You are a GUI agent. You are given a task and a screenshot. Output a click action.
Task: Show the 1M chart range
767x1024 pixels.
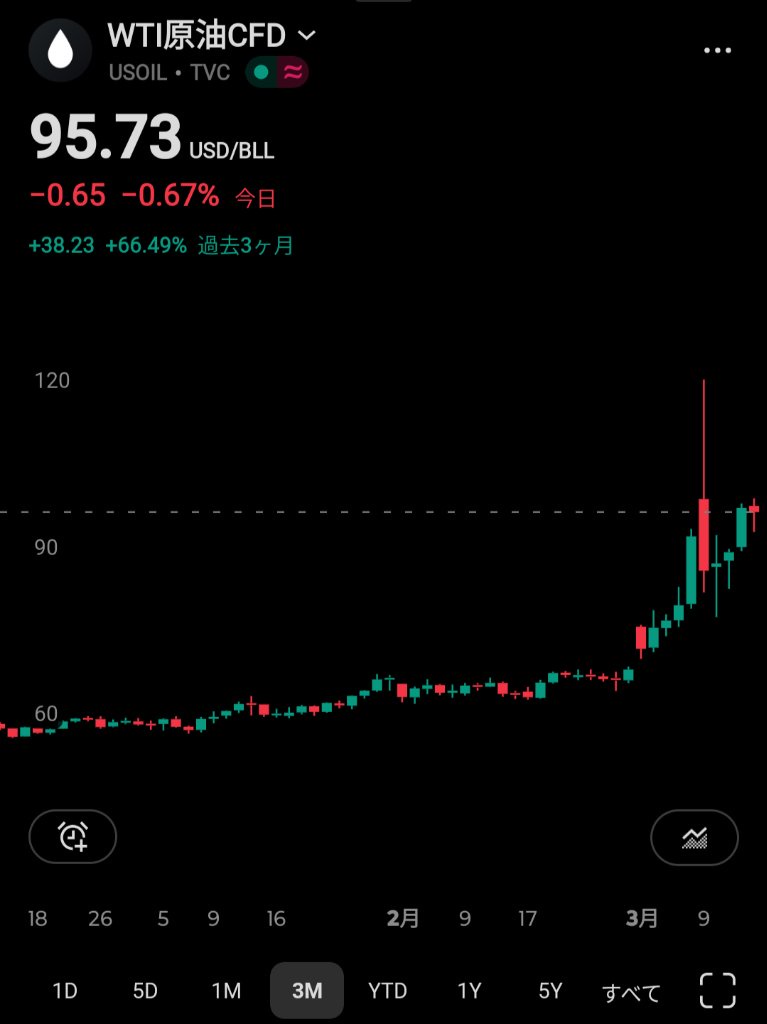pos(226,991)
